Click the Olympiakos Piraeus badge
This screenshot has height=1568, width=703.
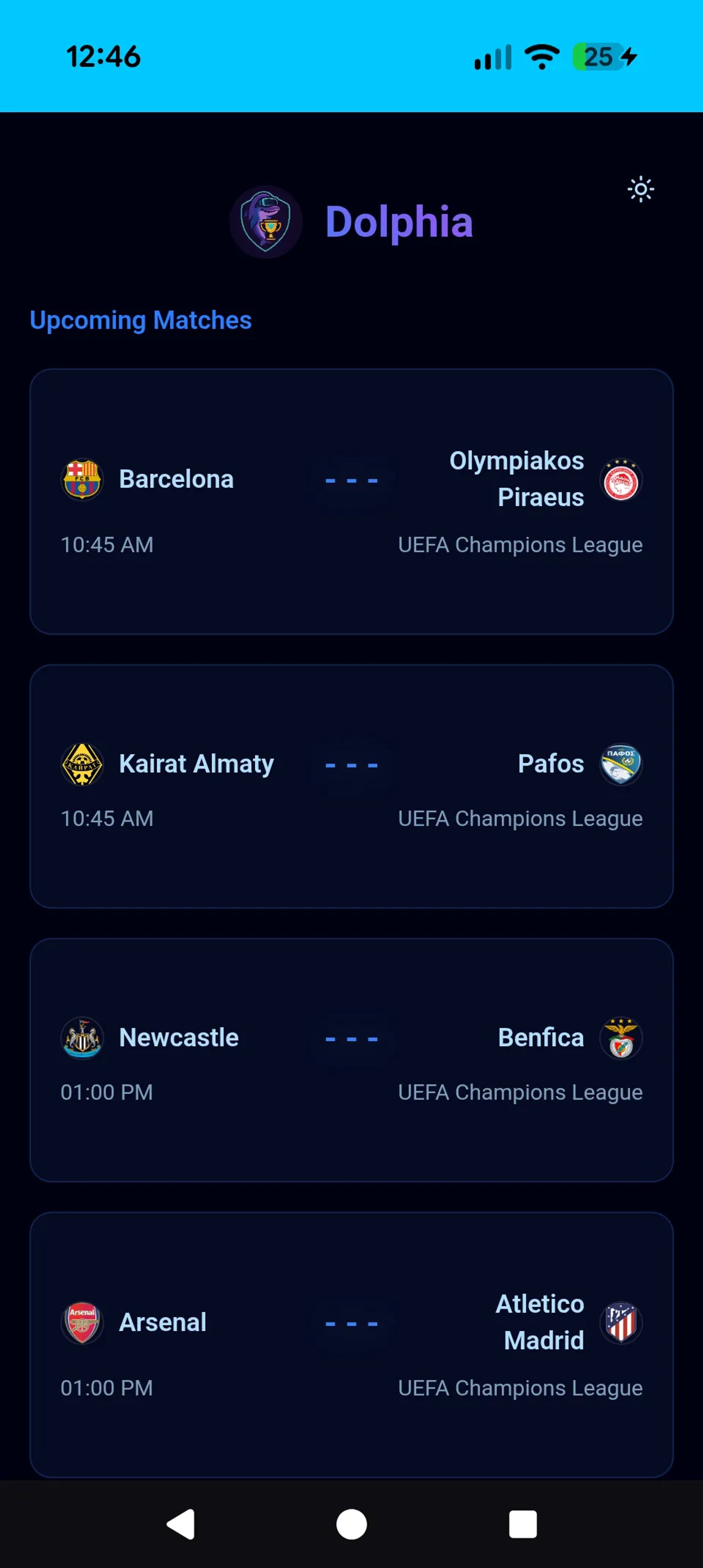pos(621,480)
